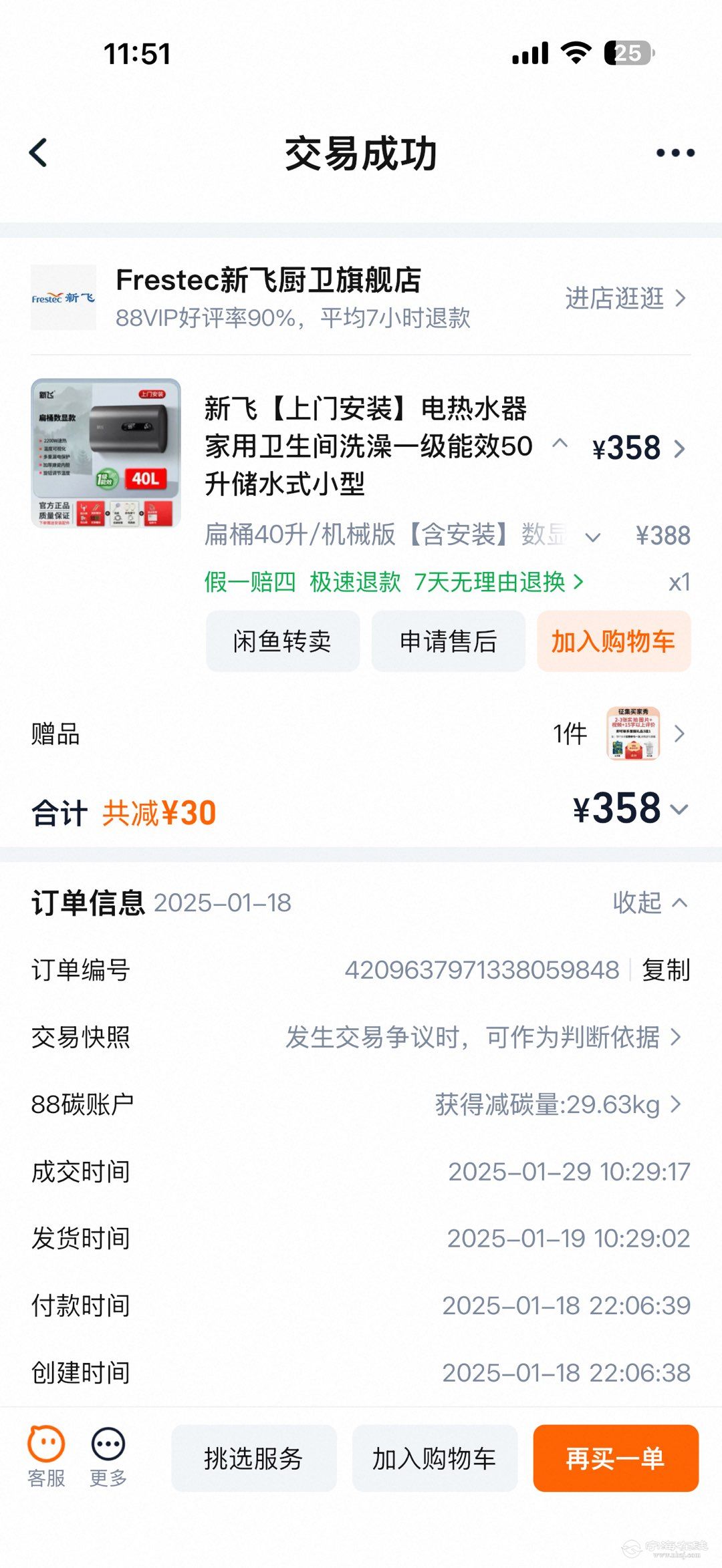This screenshot has width=722, height=1568.
Task: Open the 交易快照 transaction snapshot
Action: [483, 1038]
